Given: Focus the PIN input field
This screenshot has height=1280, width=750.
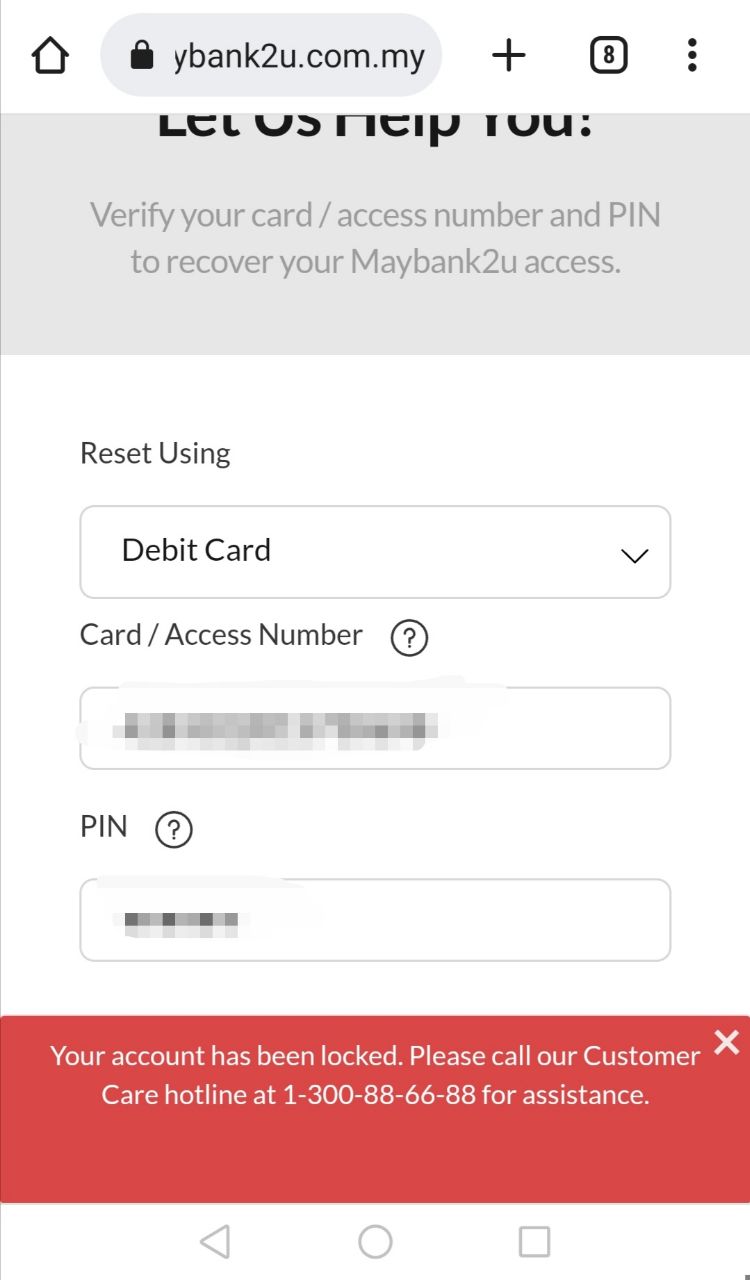Looking at the screenshot, I should (375, 920).
